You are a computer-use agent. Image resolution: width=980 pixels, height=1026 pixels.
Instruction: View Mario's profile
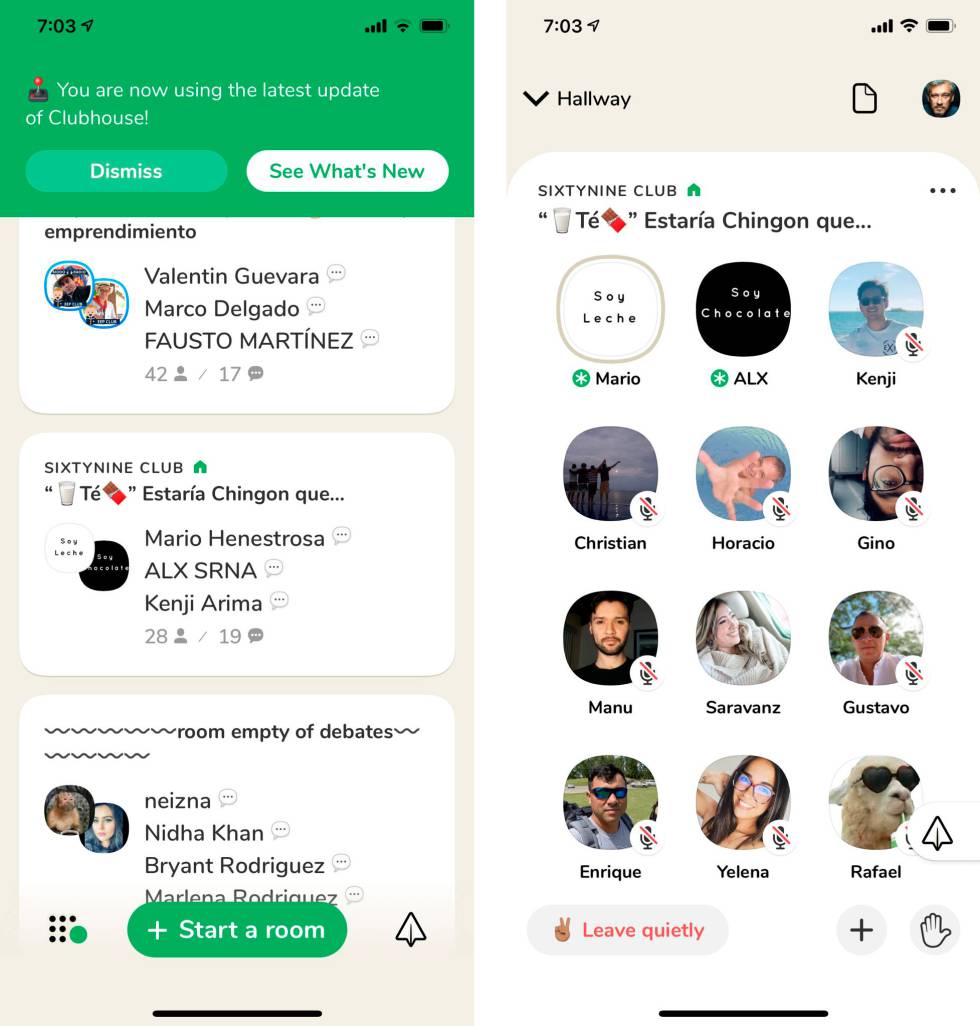click(610, 308)
